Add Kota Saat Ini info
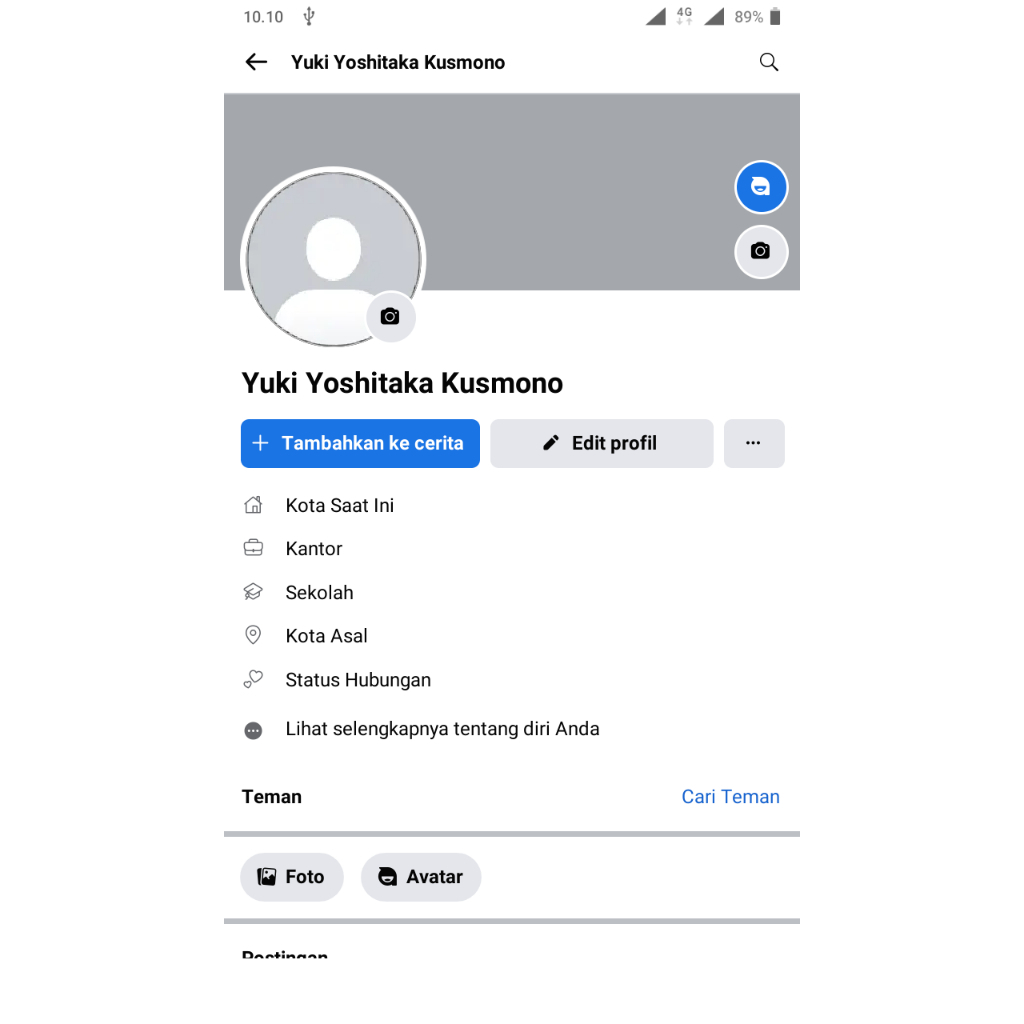 coord(339,505)
